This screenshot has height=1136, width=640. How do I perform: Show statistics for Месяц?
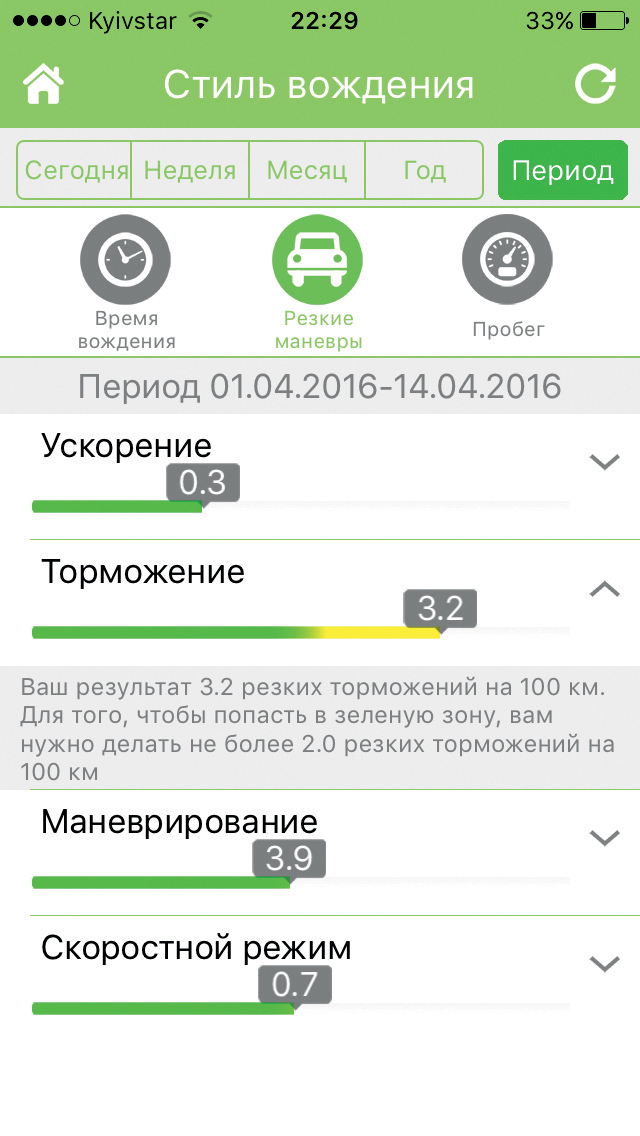click(x=307, y=170)
